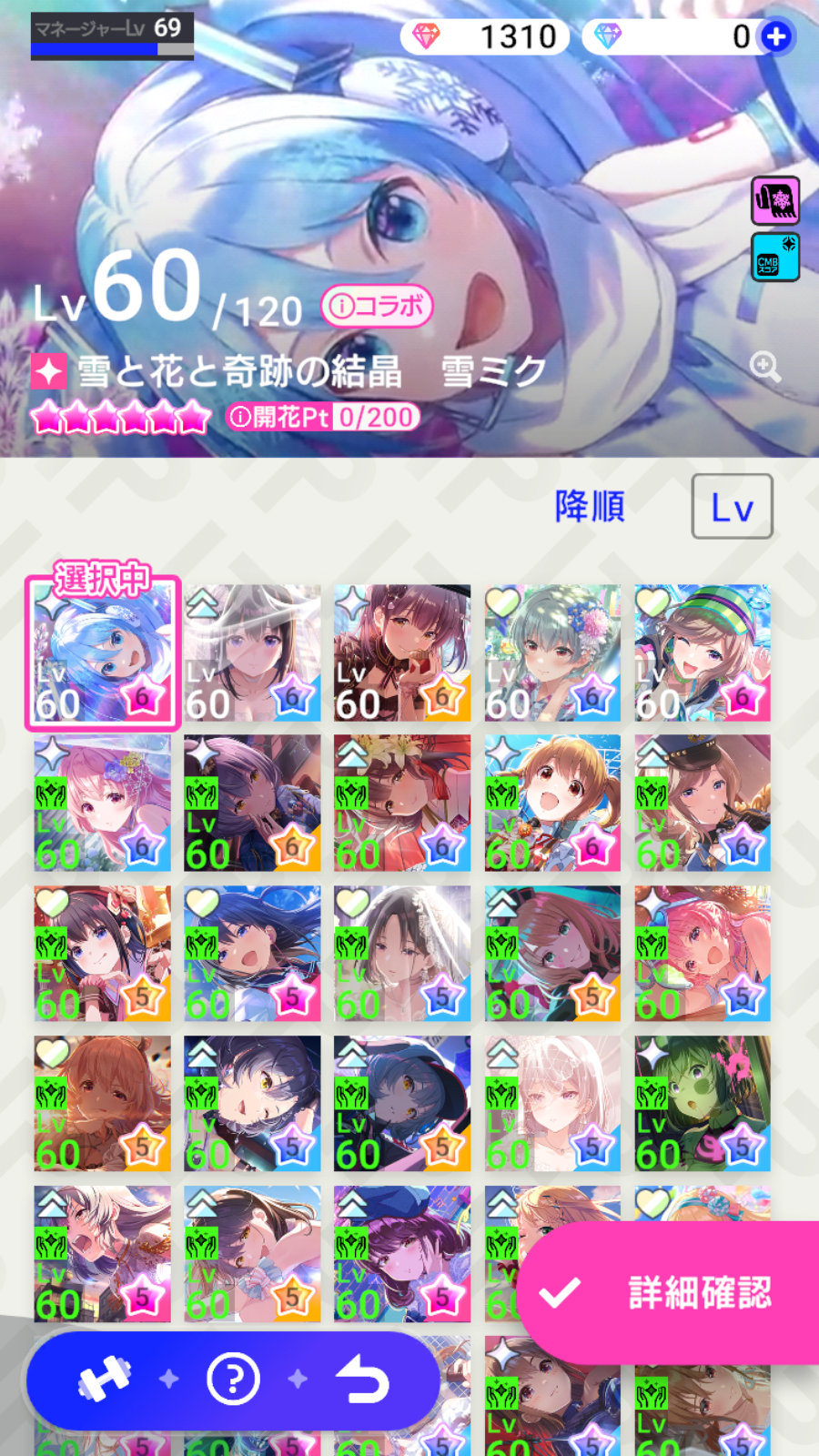Open the snowflake skill icon
This screenshot has width=819, height=1456.
(775, 200)
